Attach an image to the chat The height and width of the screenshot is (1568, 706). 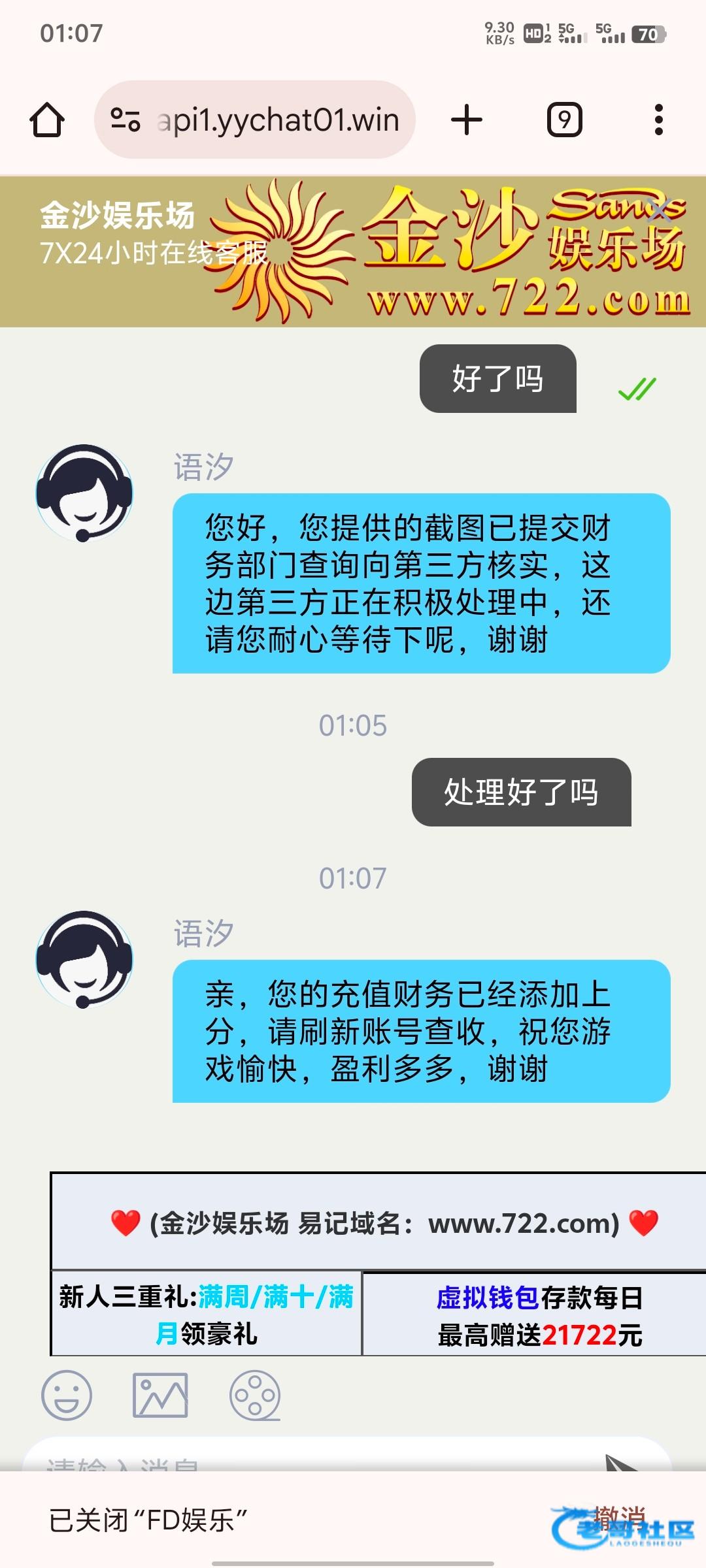click(160, 1396)
